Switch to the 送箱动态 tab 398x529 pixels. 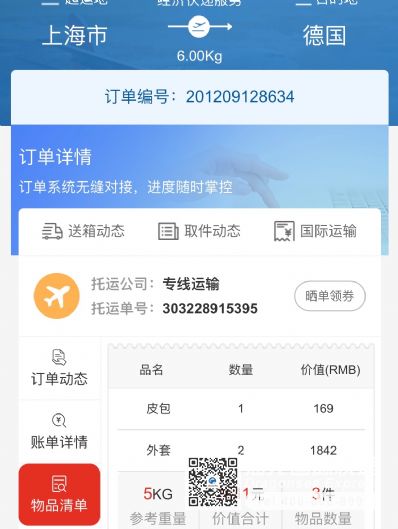tap(83, 231)
